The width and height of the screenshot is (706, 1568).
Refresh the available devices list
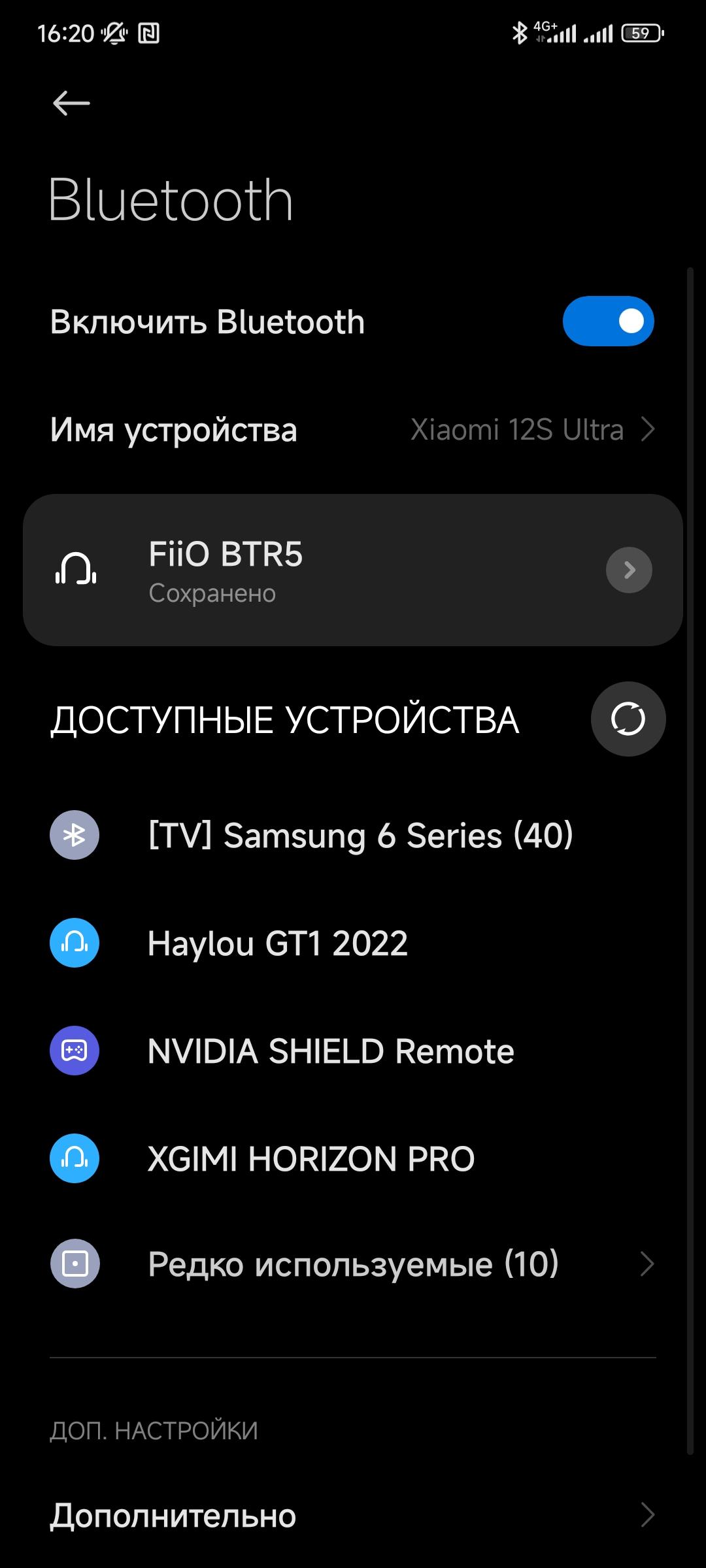628,719
